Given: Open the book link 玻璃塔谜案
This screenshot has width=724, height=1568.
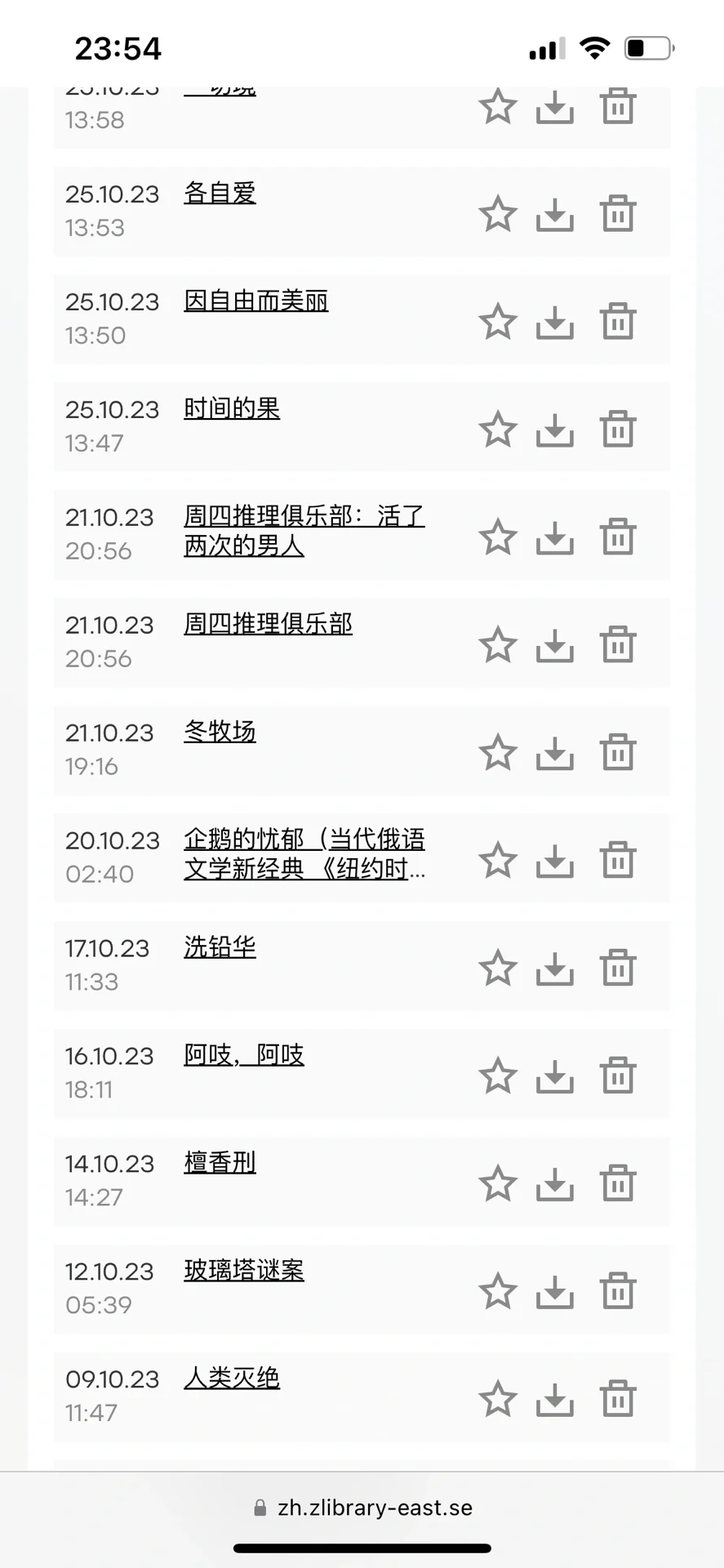Looking at the screenshot, I should coord(244,1272).
